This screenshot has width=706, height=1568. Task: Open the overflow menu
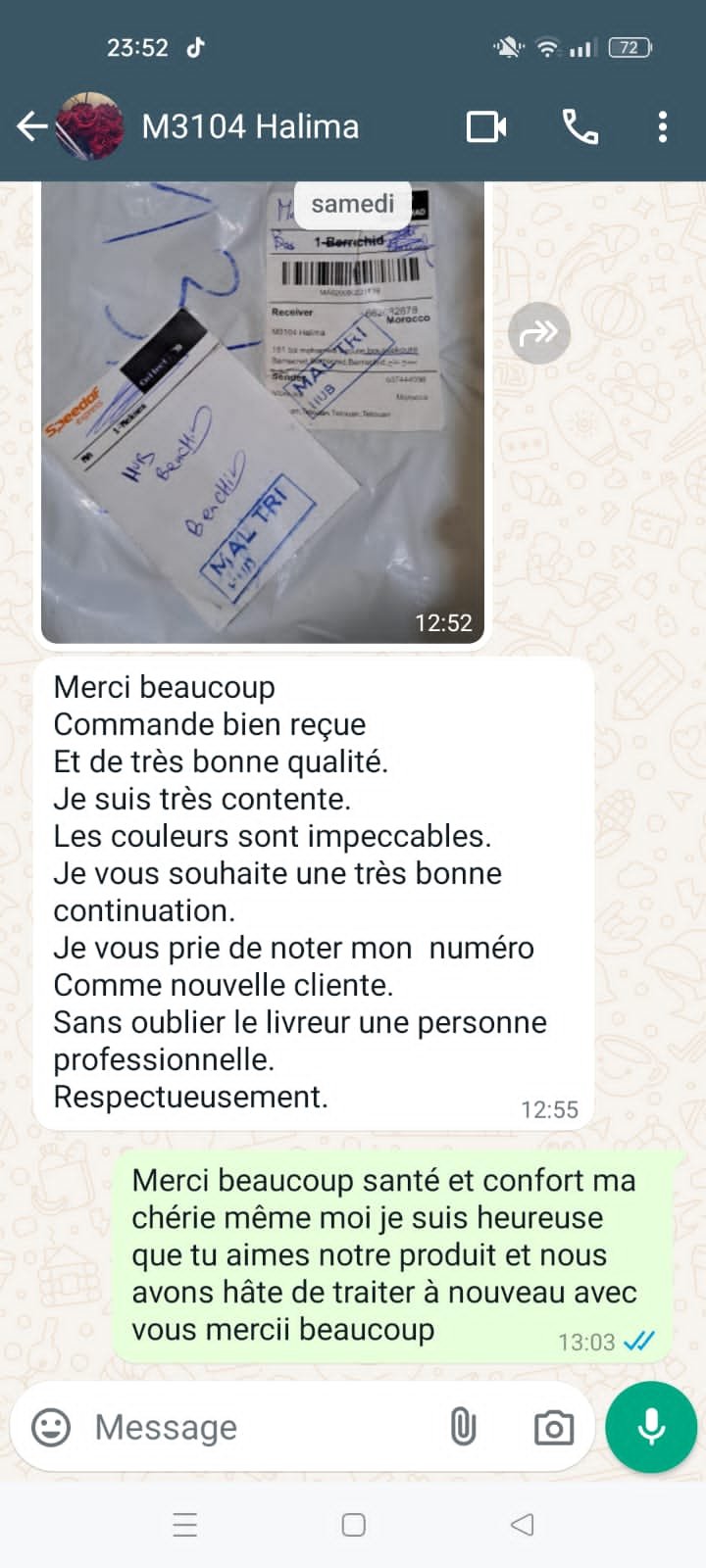tap(663, 126)
